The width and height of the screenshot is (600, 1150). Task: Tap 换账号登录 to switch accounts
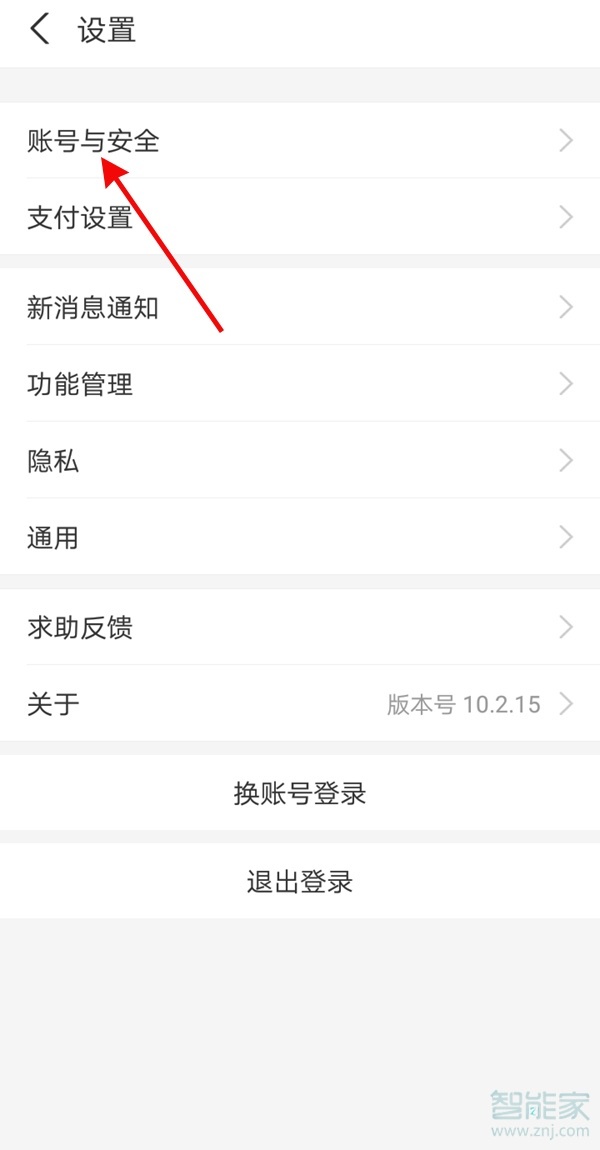click(x=300, y=794)
